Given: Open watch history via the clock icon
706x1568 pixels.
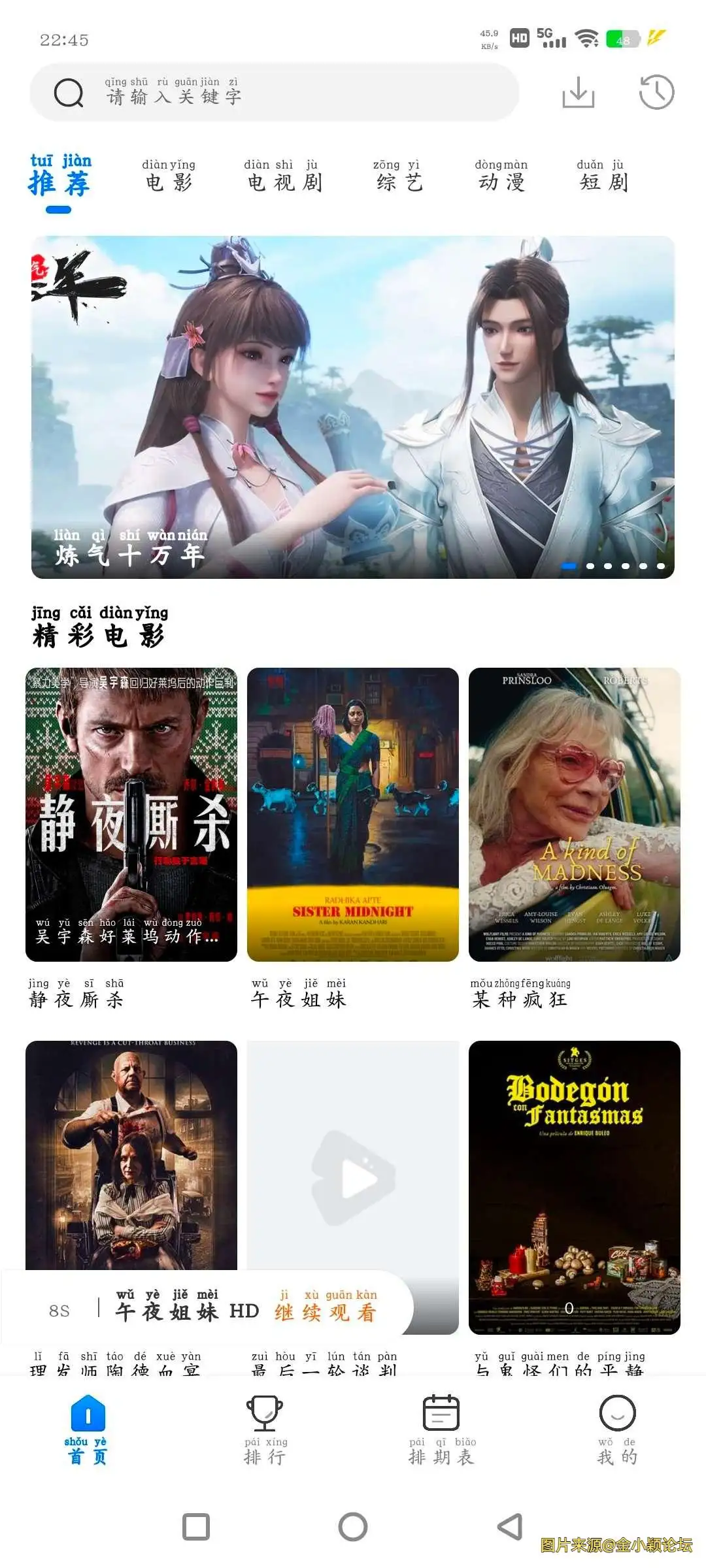Looking at the screenshot, I should [x=657, y=91].
